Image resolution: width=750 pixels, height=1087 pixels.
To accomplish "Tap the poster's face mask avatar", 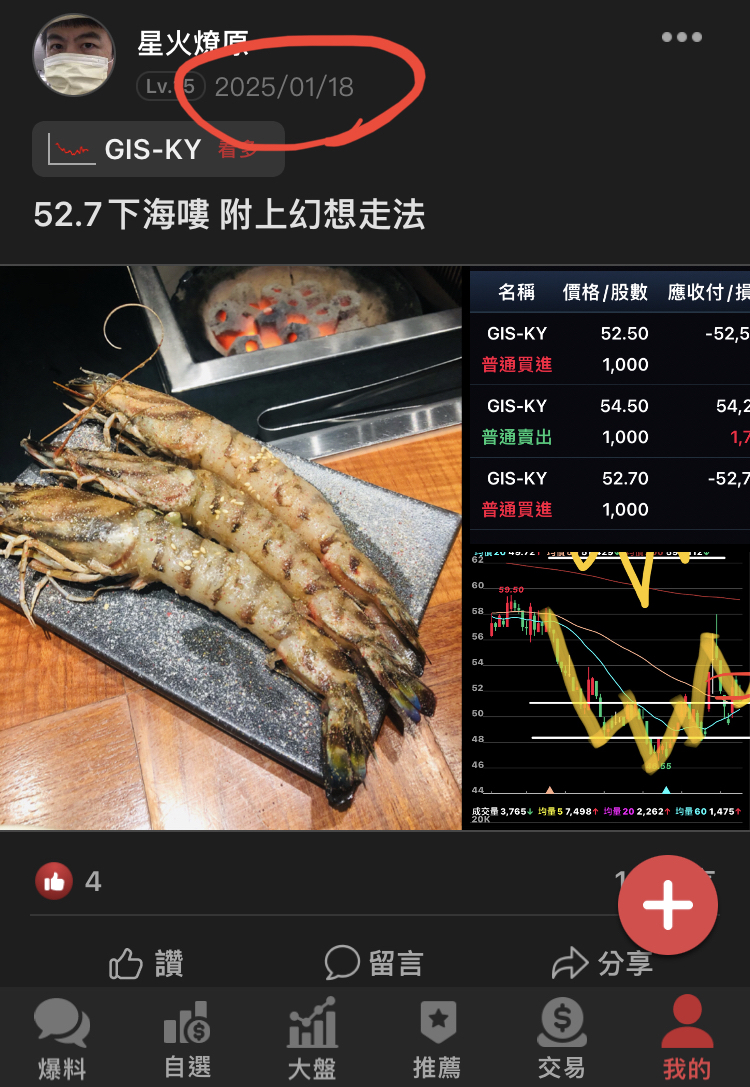I will [x=75, y=55].
